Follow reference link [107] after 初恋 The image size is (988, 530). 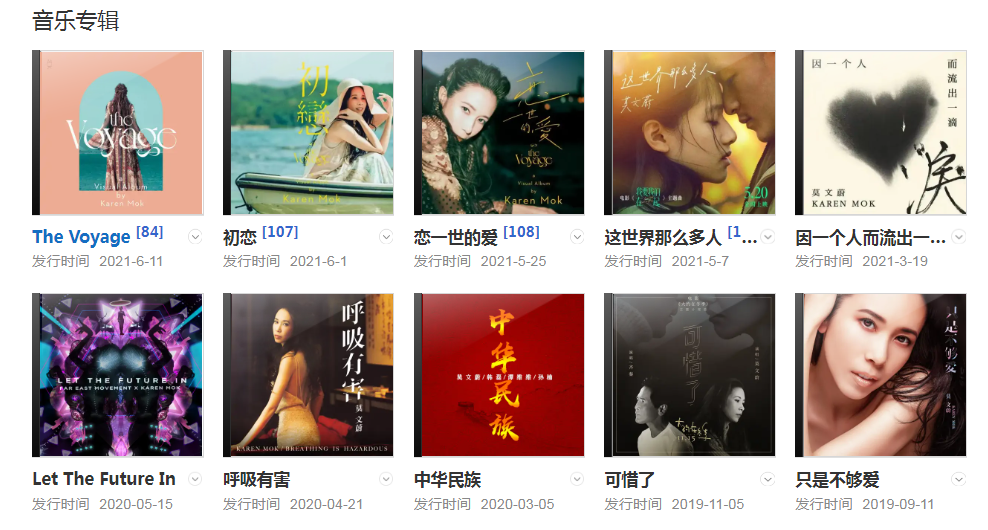pyautogui.click(x=280, y=232)
